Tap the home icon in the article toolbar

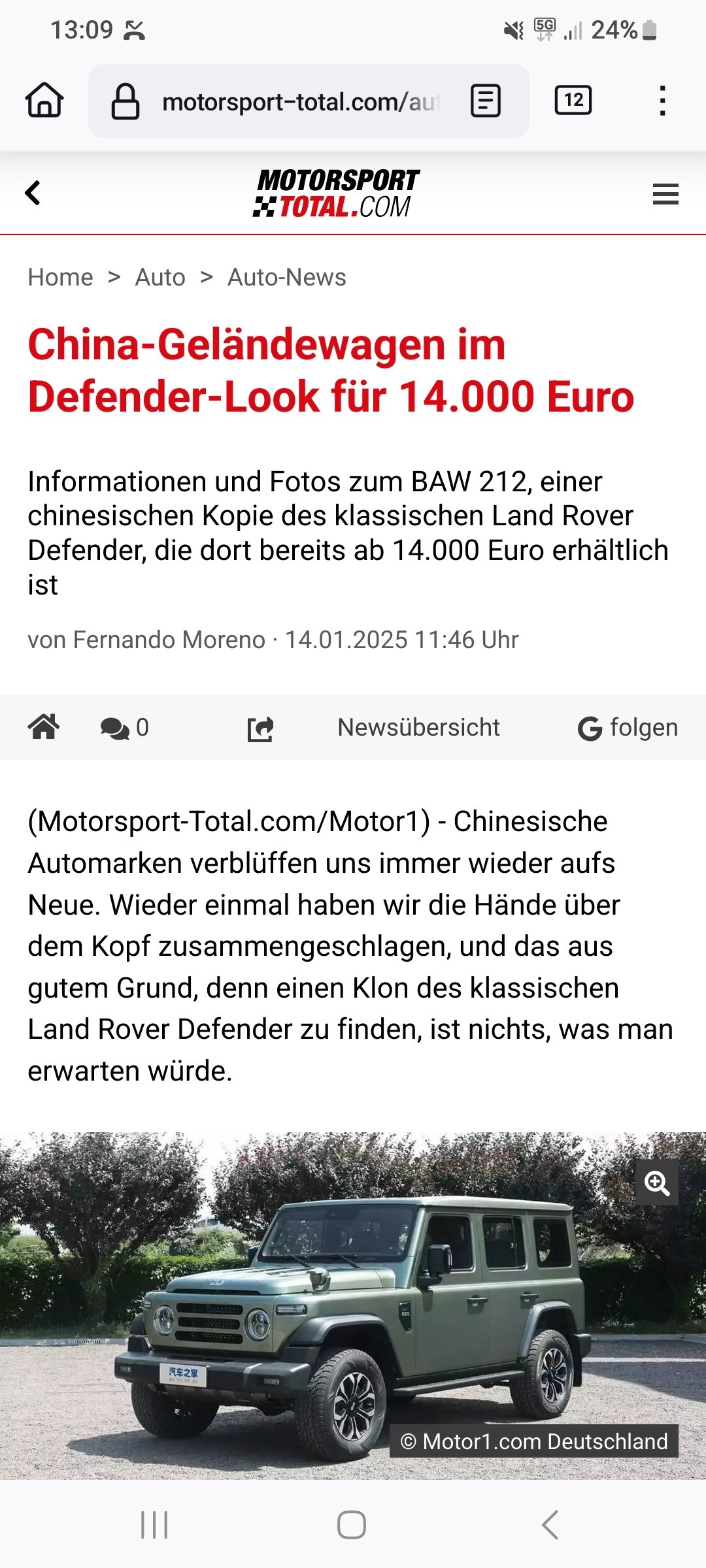click(x=44, y=727)
